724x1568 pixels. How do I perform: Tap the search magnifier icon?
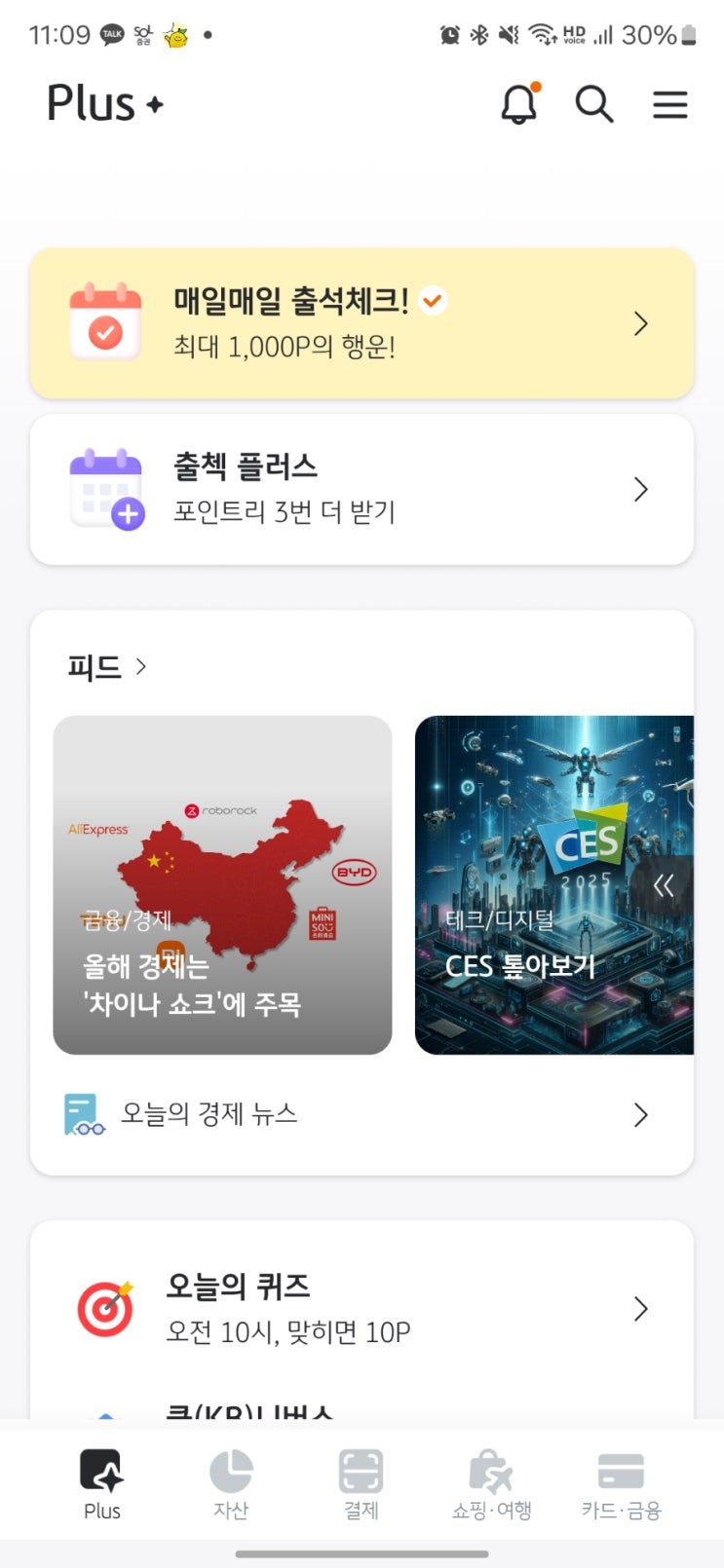pos(593,103)
